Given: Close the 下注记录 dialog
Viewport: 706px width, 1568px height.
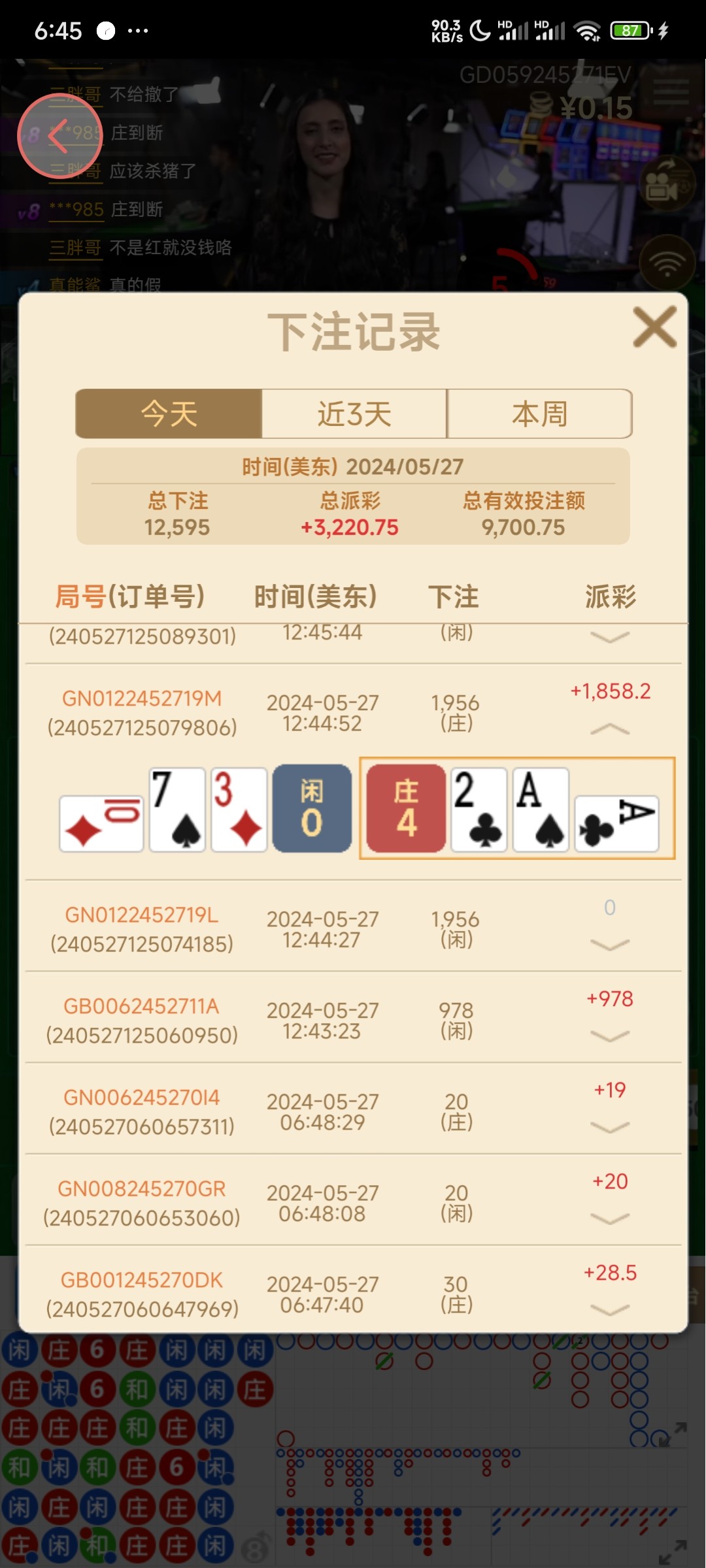Looking at the screenshot, I should point(654,327).
